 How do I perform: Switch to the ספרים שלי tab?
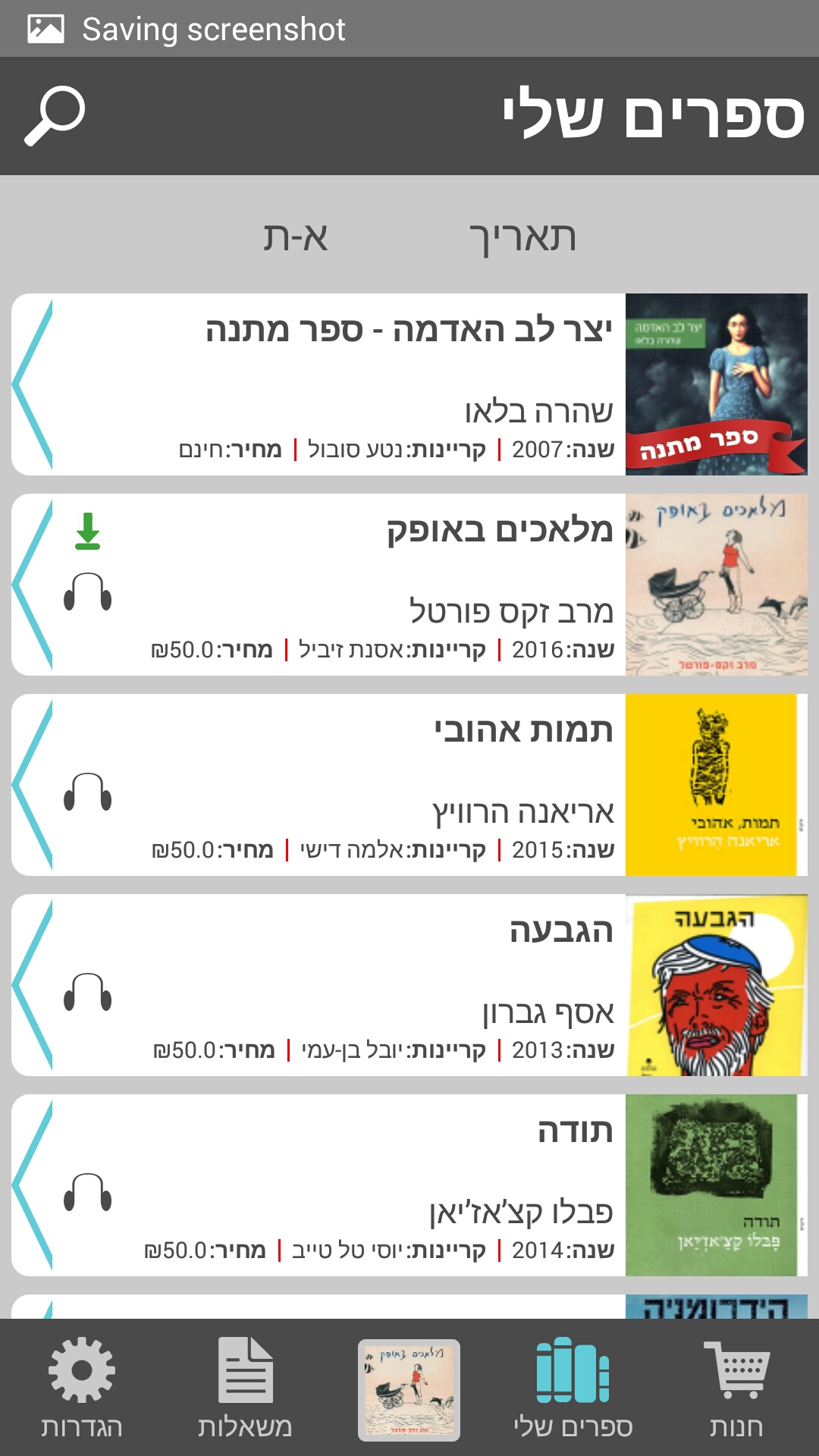pos(573,1388)
